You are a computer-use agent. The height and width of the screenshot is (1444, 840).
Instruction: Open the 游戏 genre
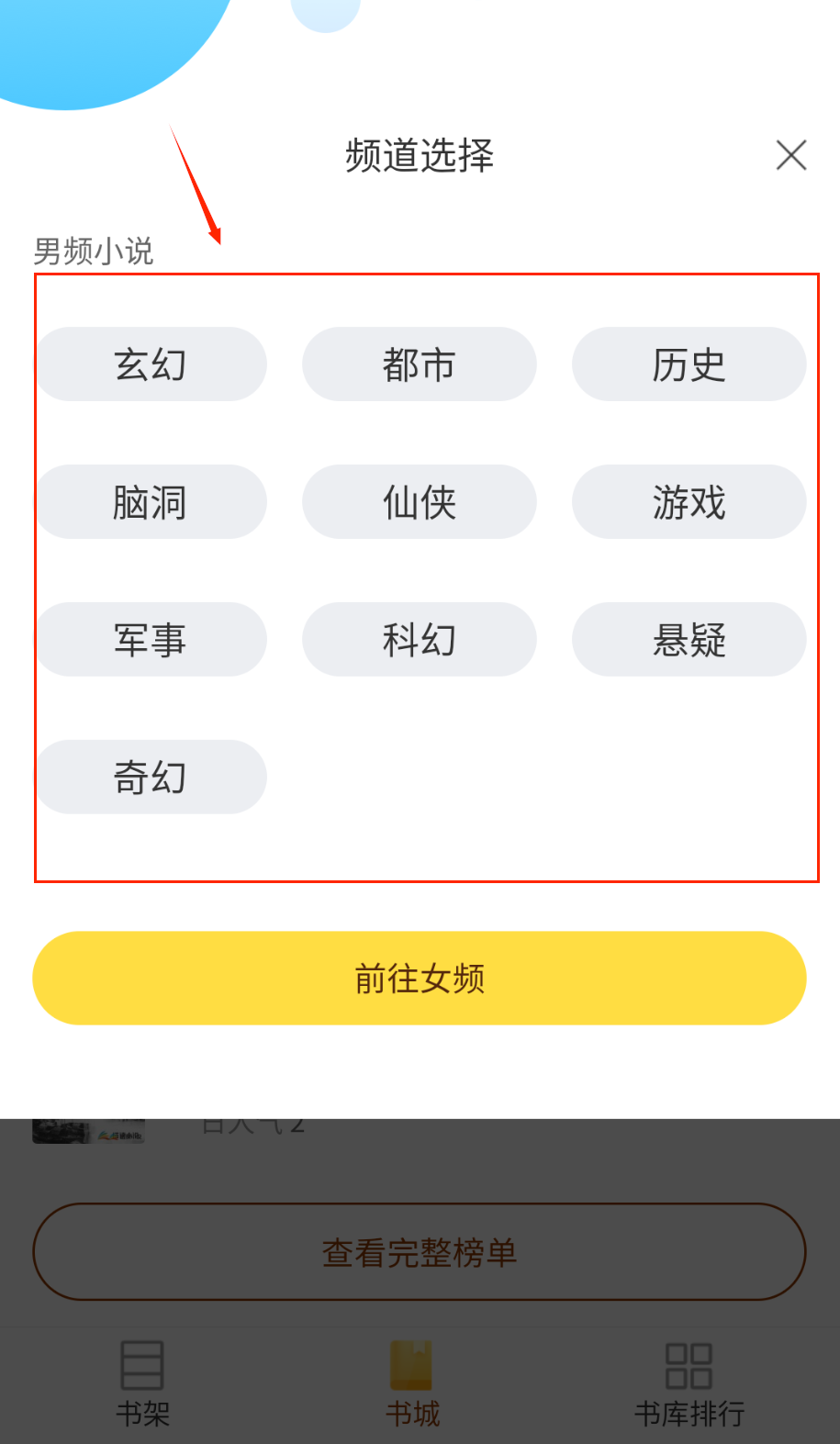point(689,502)
